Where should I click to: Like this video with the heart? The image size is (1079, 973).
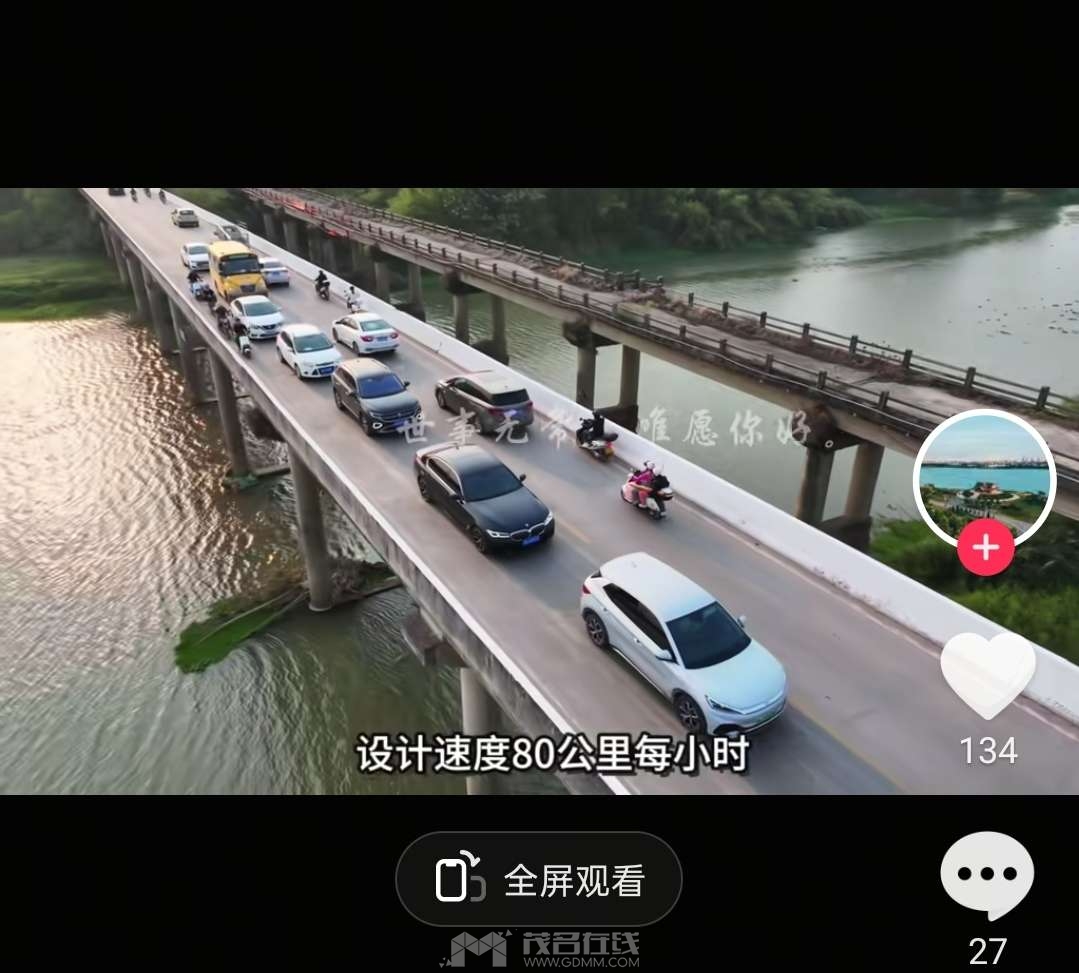point(988,674)
